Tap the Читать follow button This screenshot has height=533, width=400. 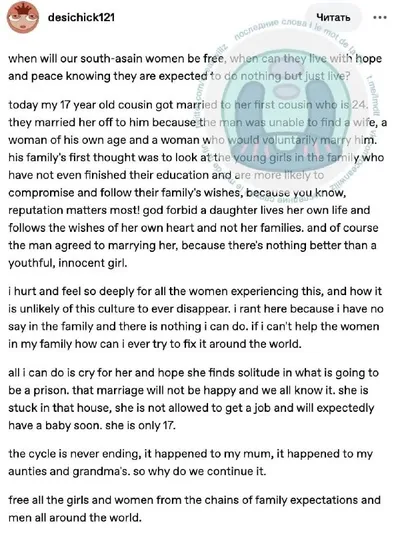tap(333, 17)
